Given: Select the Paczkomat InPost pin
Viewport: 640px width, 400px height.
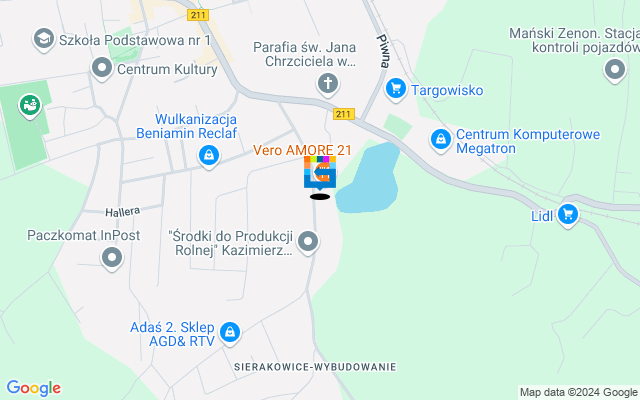Looking at the screenshot, I should pos(111,259).
